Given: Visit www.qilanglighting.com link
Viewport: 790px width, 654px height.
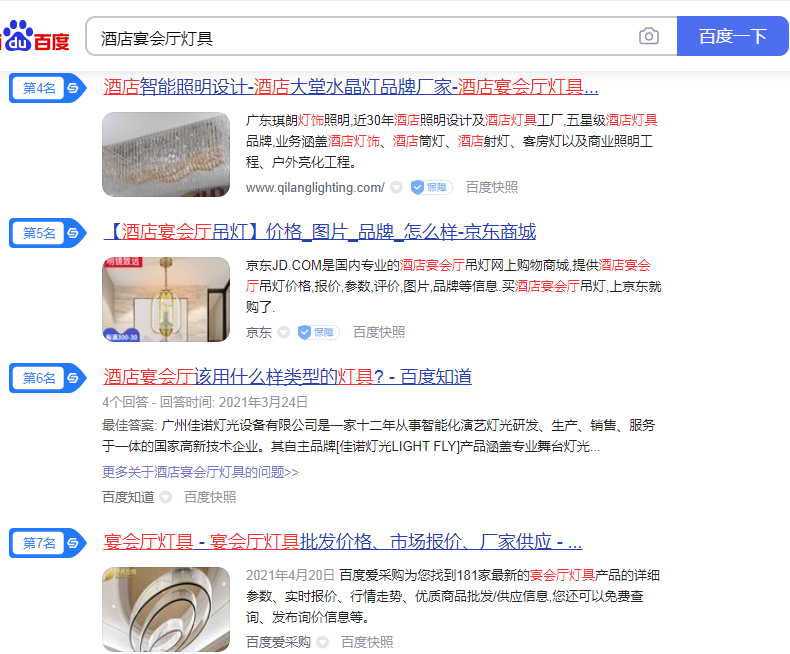Looking at the screenshot, I should click(315, 187).
